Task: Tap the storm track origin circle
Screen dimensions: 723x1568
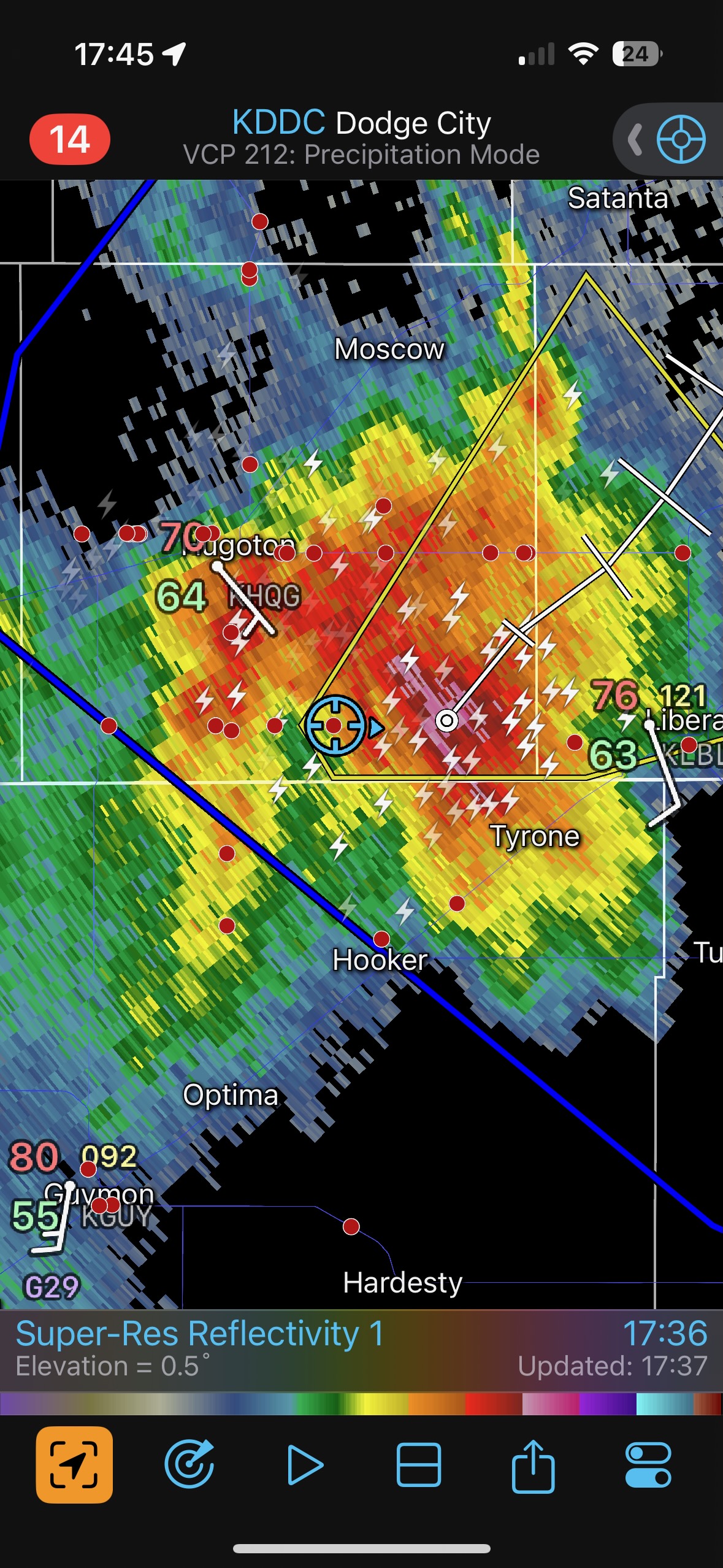Action: [447, 720]
